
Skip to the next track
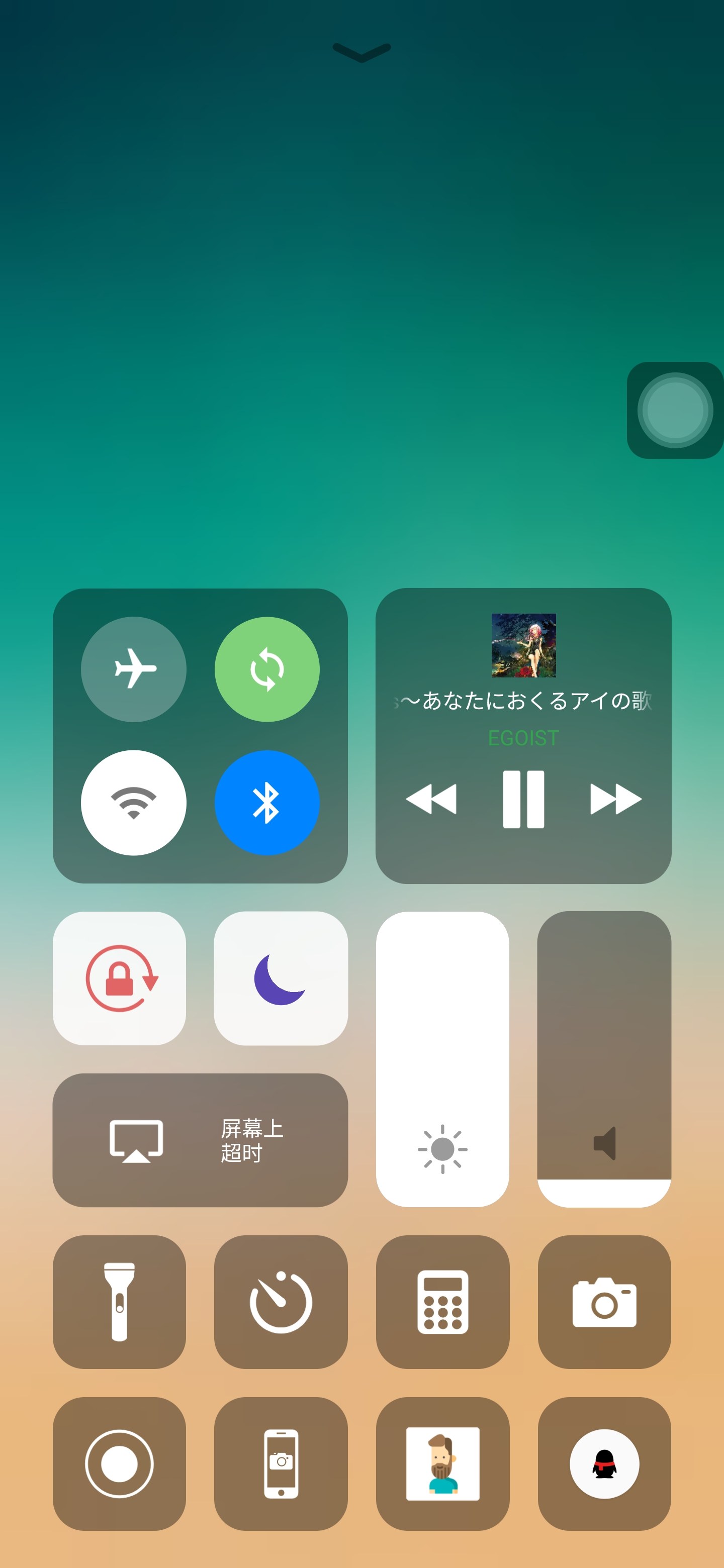pos(615,799)
